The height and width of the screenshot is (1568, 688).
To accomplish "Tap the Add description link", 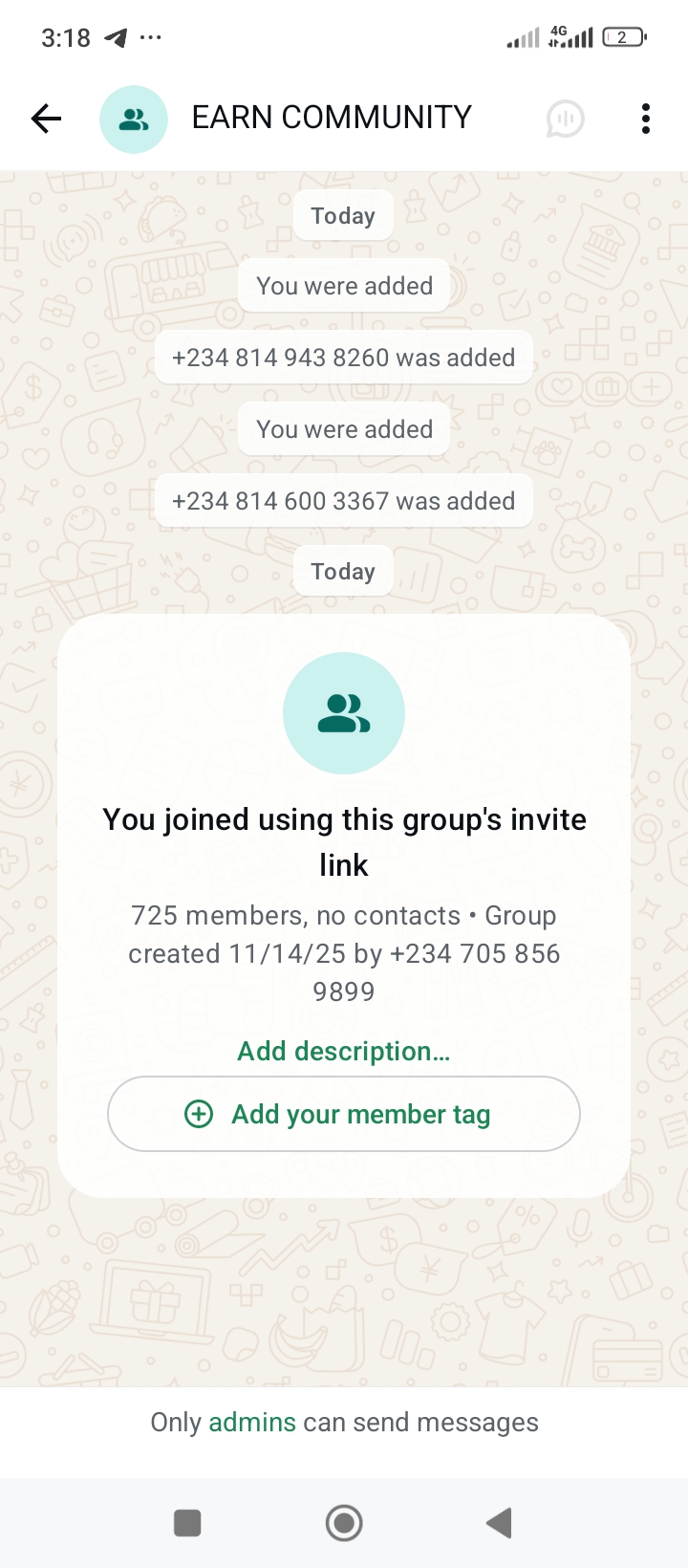I will pos(344,1051).
